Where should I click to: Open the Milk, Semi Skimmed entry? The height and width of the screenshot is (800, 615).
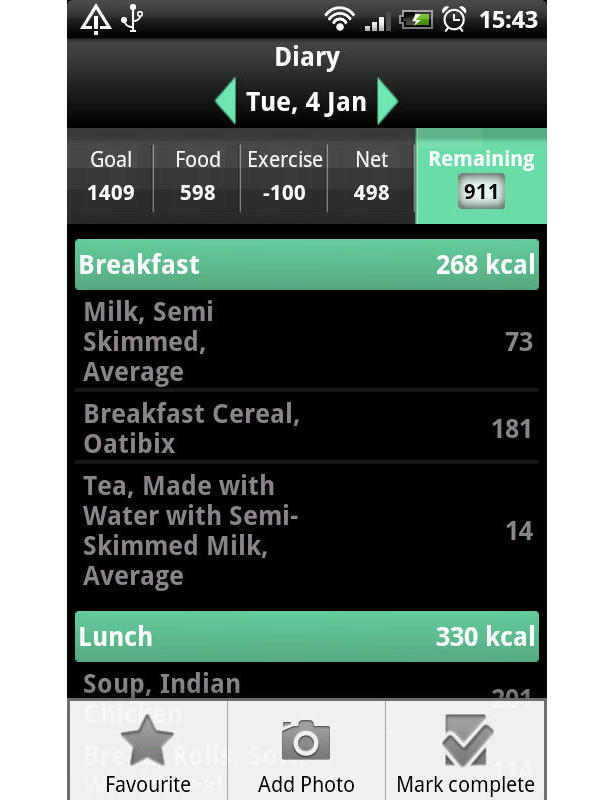tap(306, 342)
